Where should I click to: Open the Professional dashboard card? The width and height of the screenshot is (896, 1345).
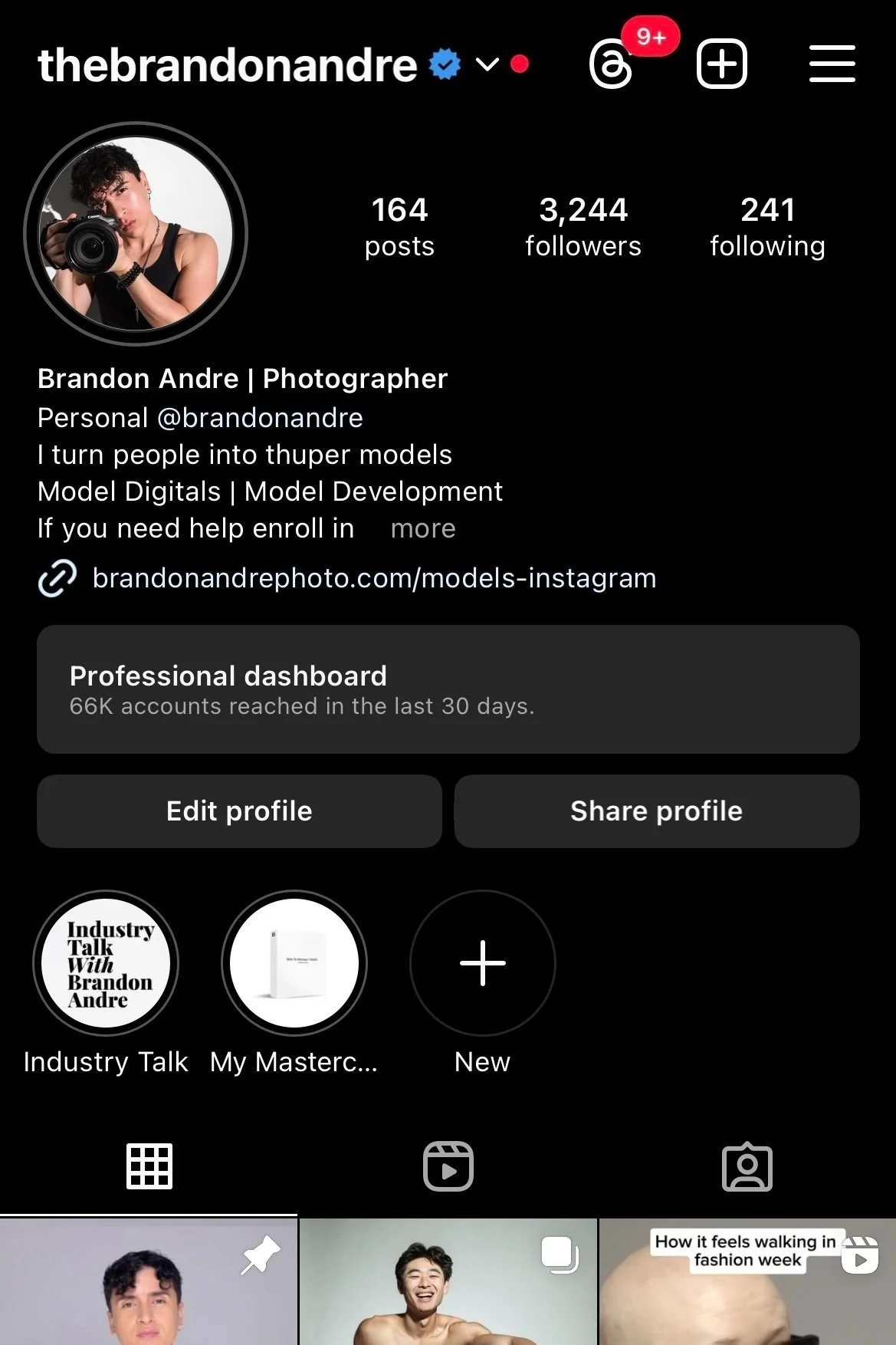click(x=448, y=689)
